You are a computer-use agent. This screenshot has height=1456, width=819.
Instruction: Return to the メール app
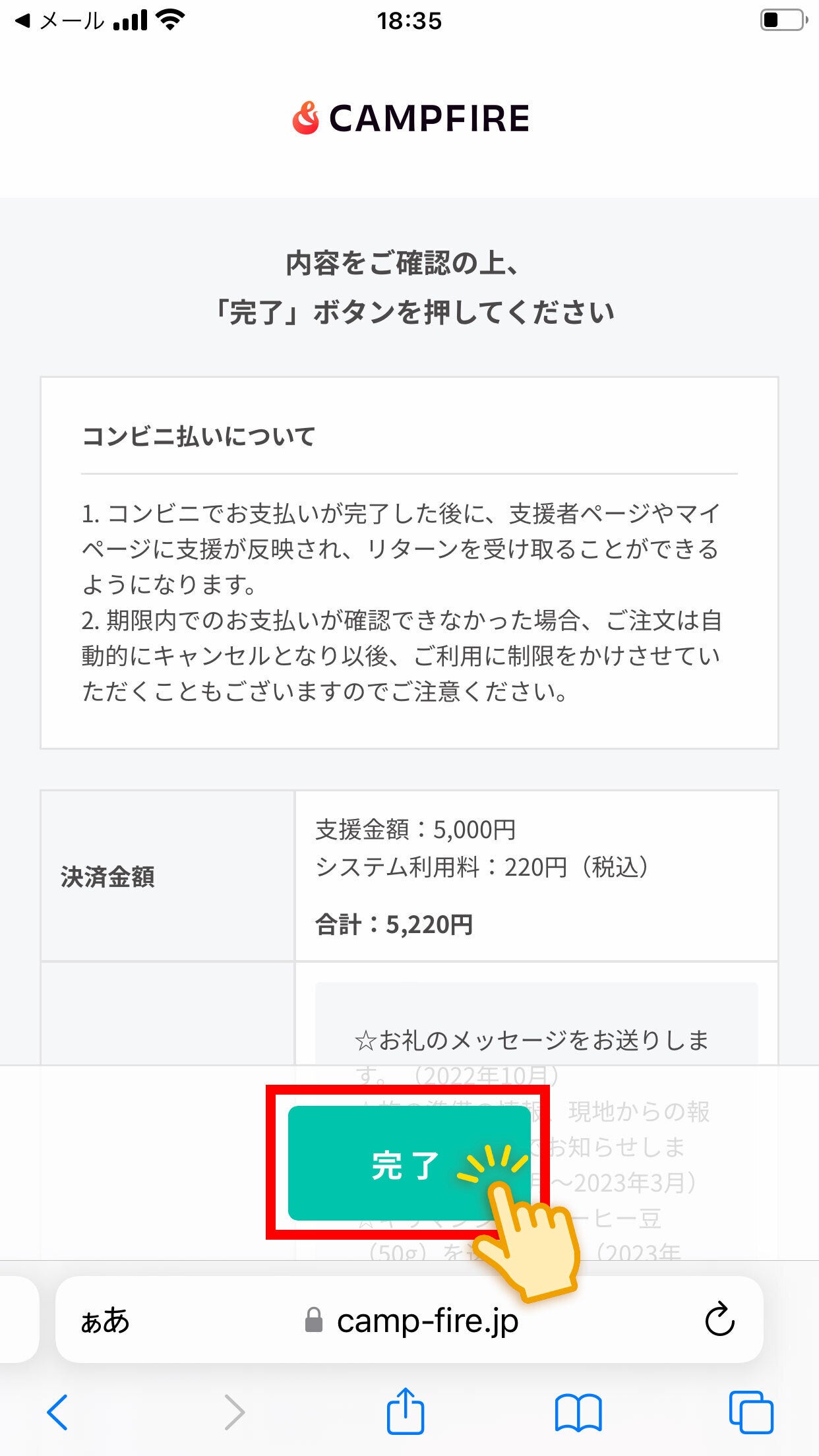coord(61,21)
